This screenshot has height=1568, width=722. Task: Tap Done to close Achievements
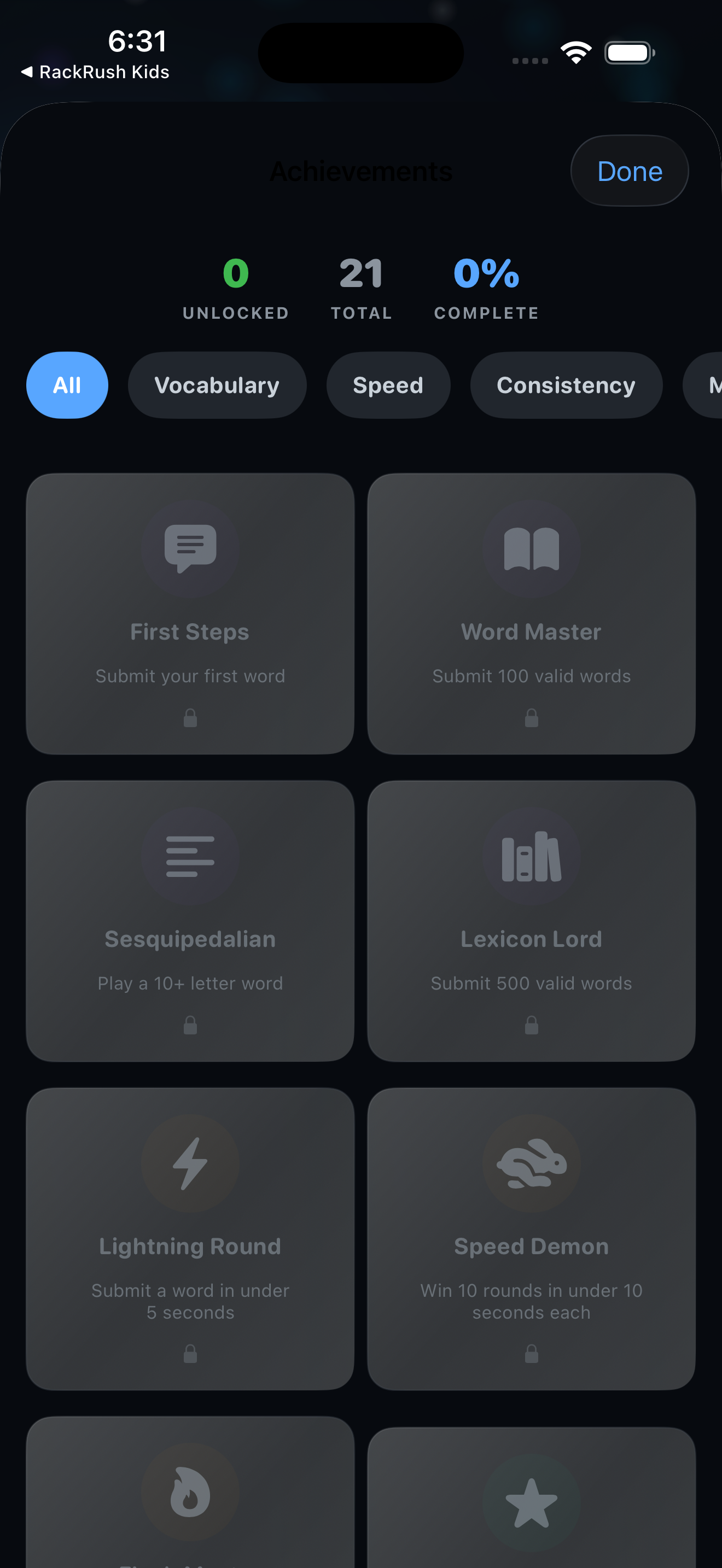coord(629,171)
